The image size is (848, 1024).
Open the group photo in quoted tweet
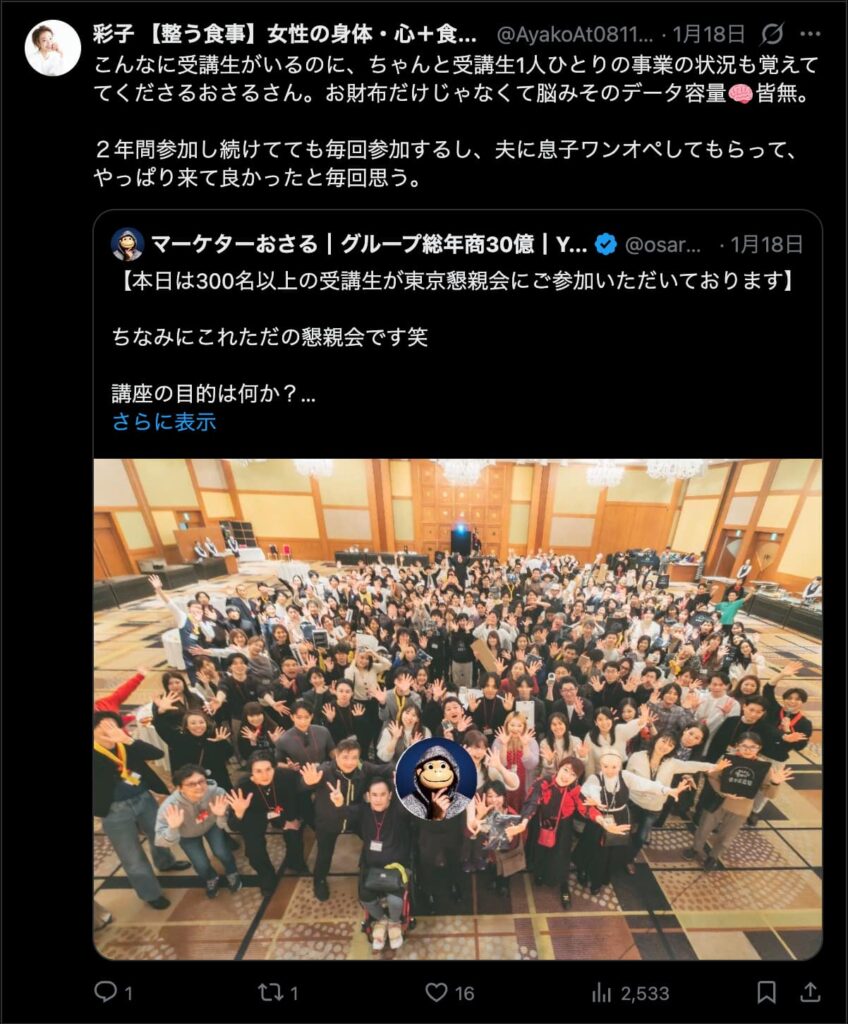coord(457,709)
